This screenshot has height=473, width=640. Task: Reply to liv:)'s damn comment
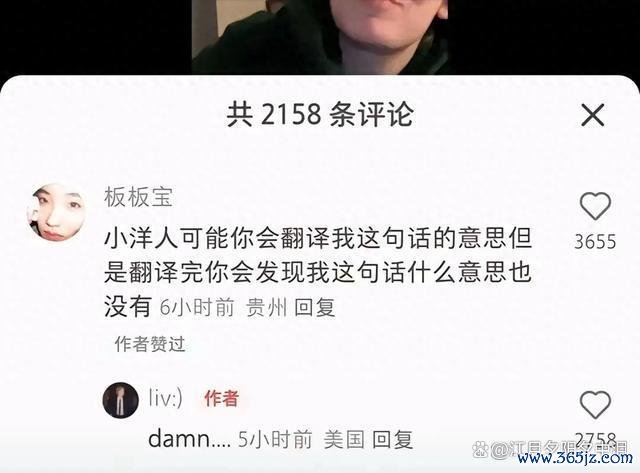point(391,439)
